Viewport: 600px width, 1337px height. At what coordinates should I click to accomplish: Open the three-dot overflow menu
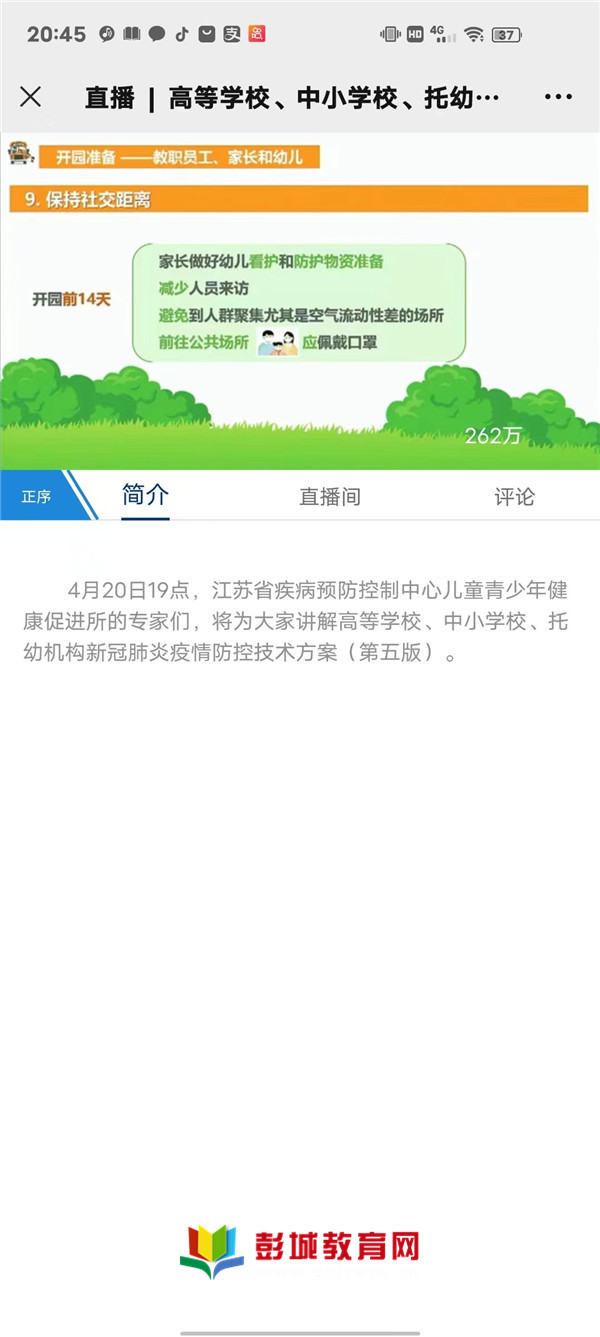tap(558, 97)
